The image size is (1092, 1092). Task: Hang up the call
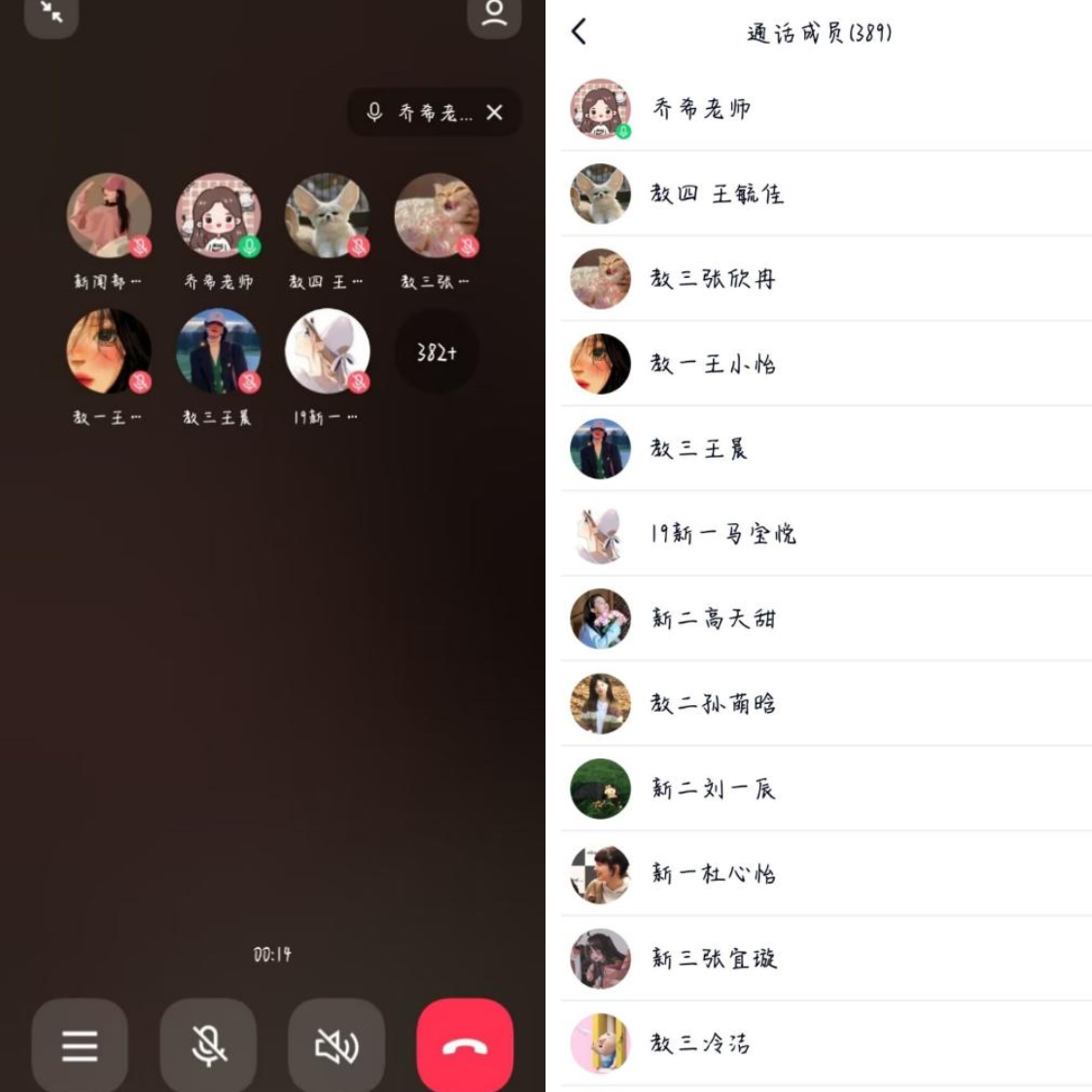(x=465, y=1045)
